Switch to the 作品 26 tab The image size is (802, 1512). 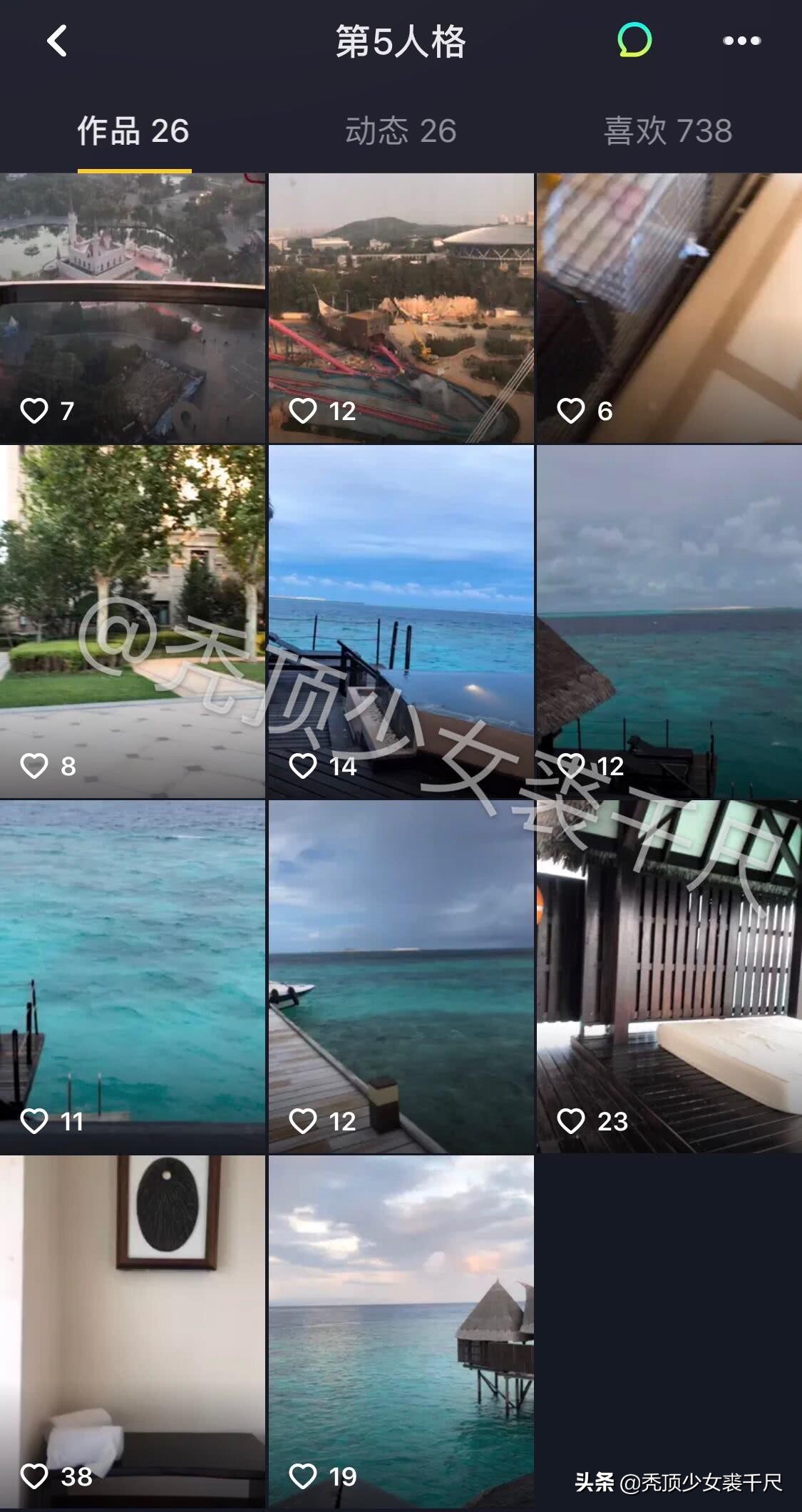point(133,131)
